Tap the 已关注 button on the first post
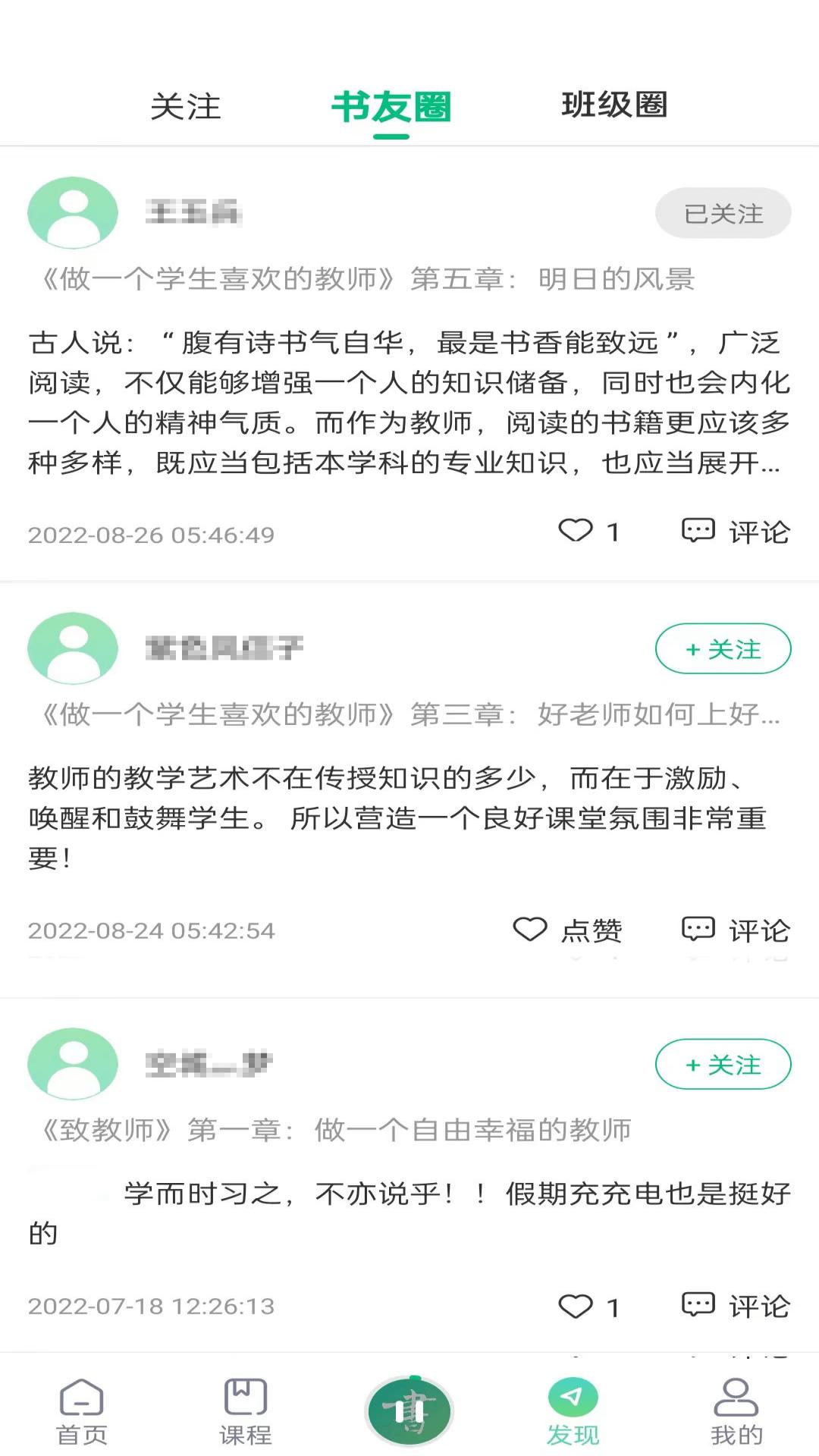The image size is (819, 1456). pyautogui.click(x=723, y=213)
